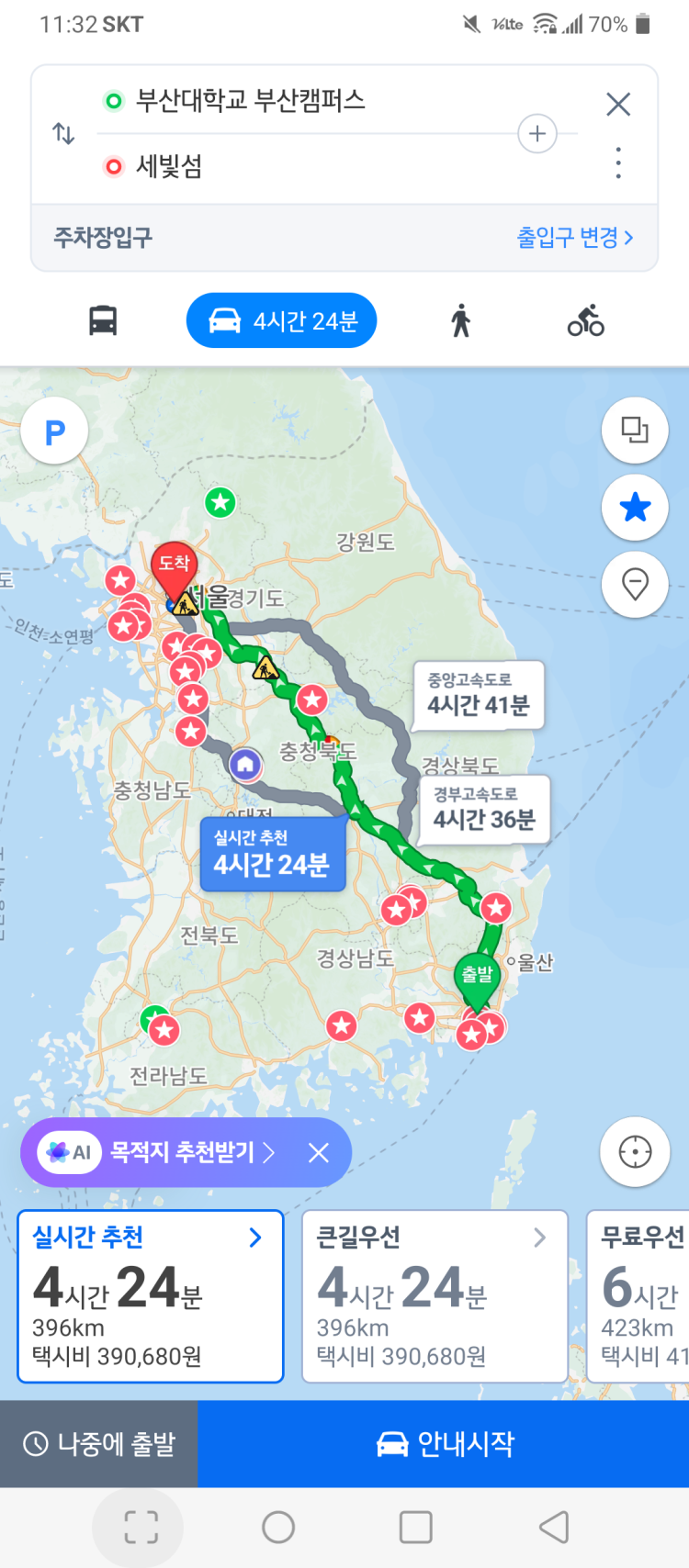Switch to the bicycle directions tab
The width and height of the screenshot is (689, 1568).
(585, 321)
